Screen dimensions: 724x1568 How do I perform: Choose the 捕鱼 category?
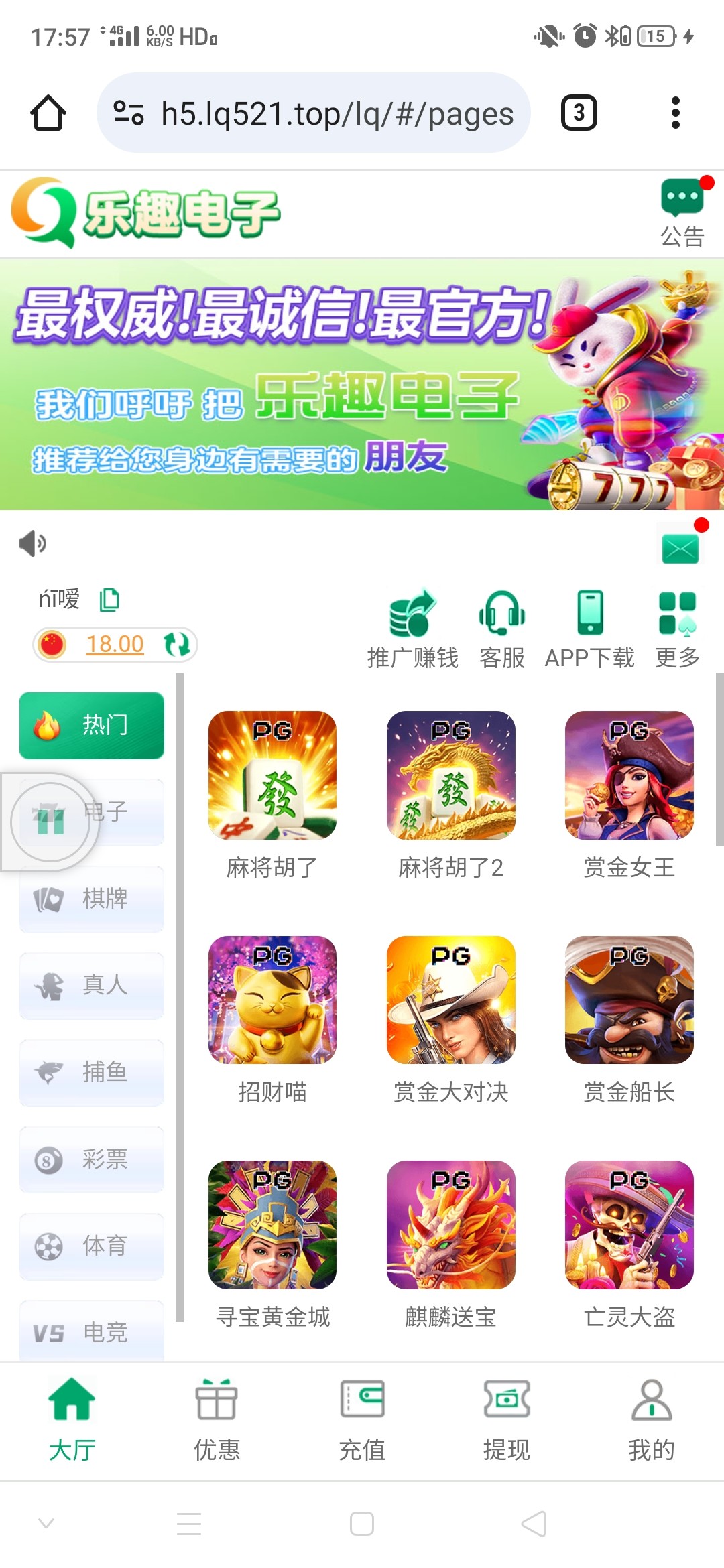click(92, 1072)
